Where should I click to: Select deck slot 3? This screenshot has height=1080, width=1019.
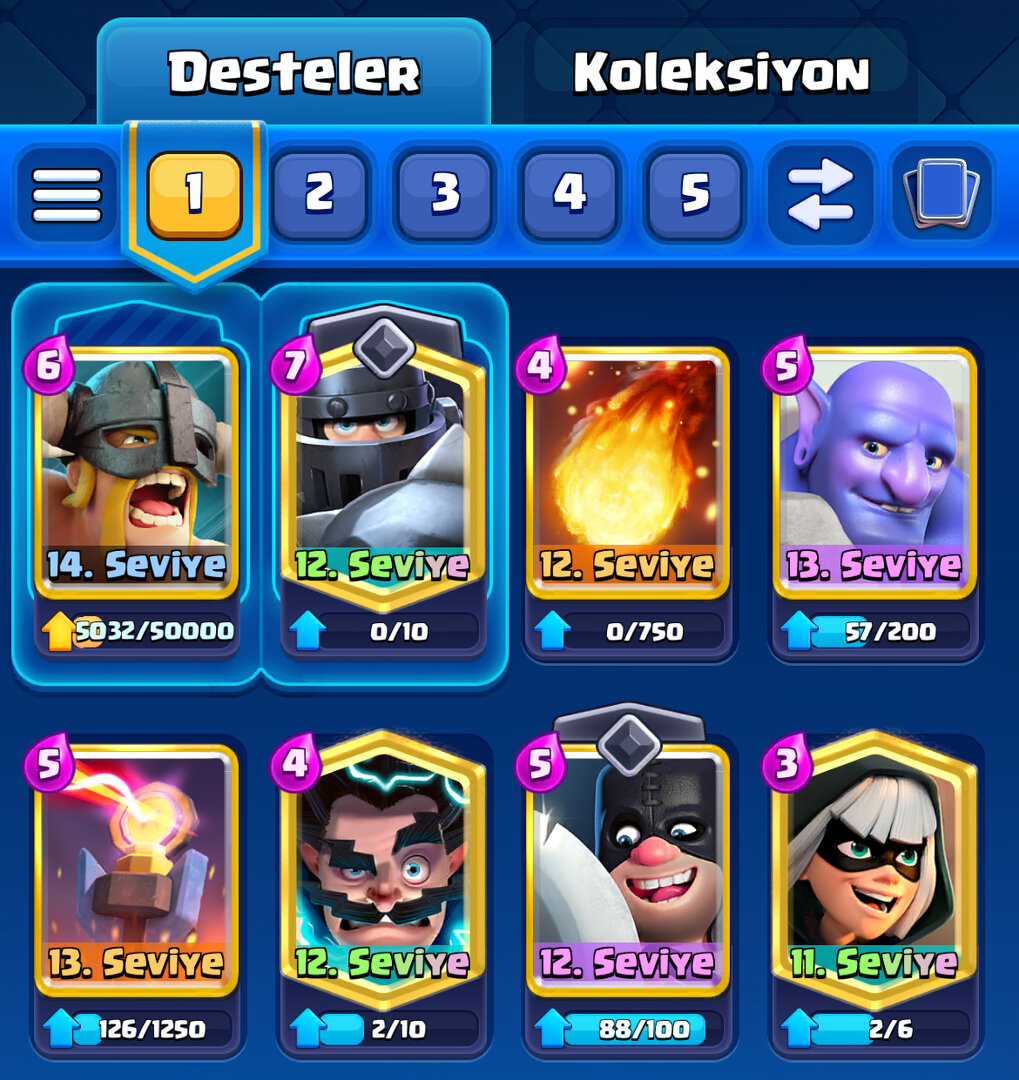[445, 194]
